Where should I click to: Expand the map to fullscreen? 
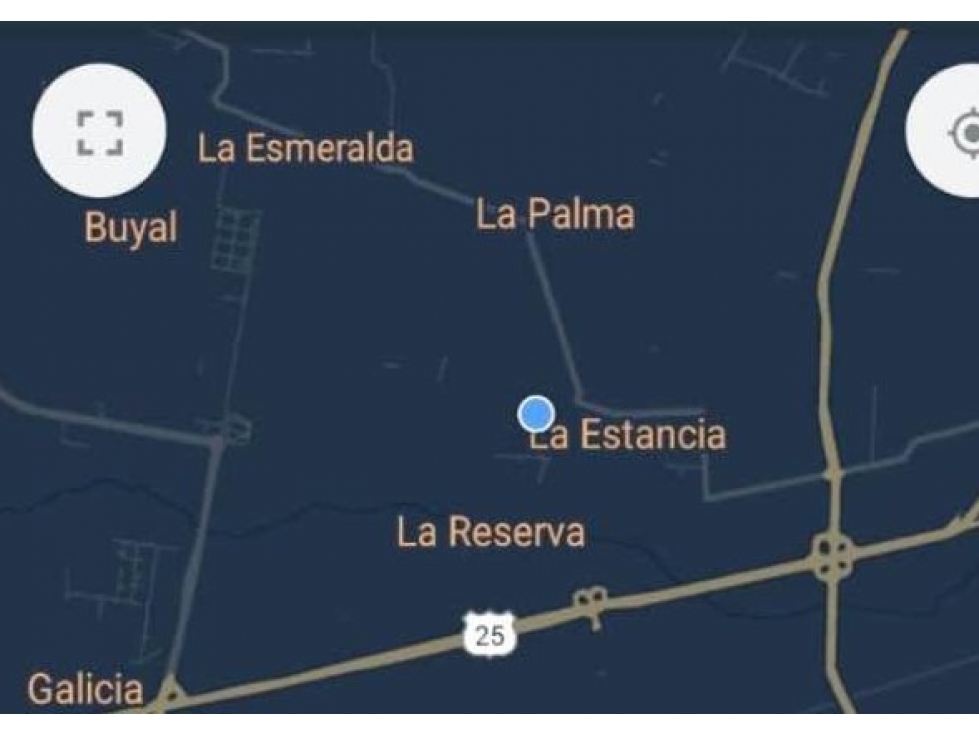click(x=100, y=132)
